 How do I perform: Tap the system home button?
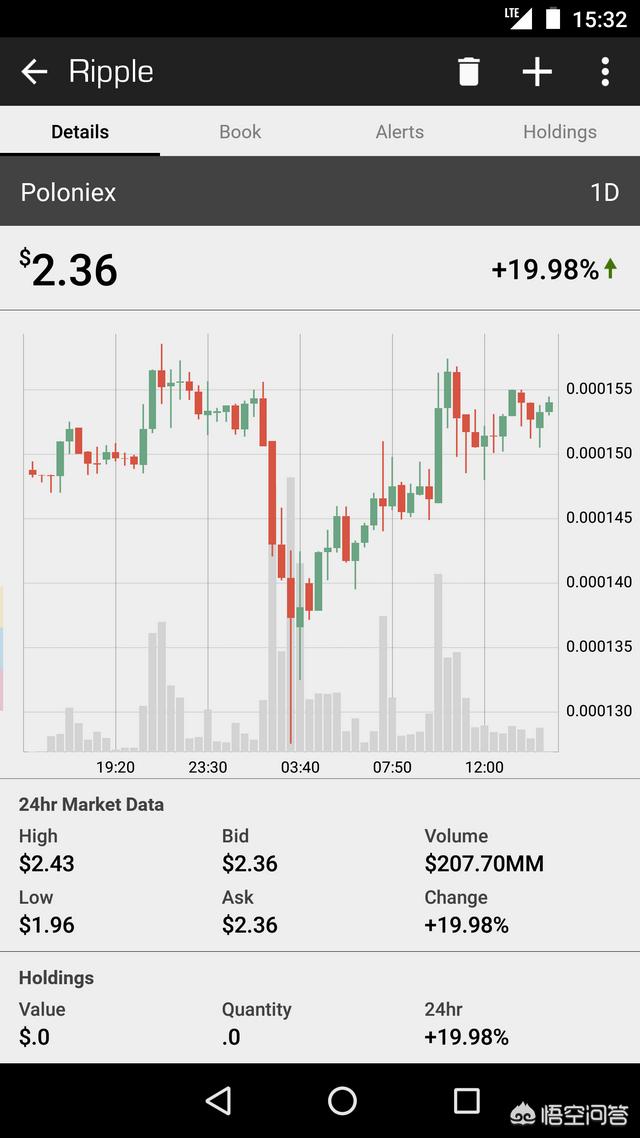[x=342, y=1101]
